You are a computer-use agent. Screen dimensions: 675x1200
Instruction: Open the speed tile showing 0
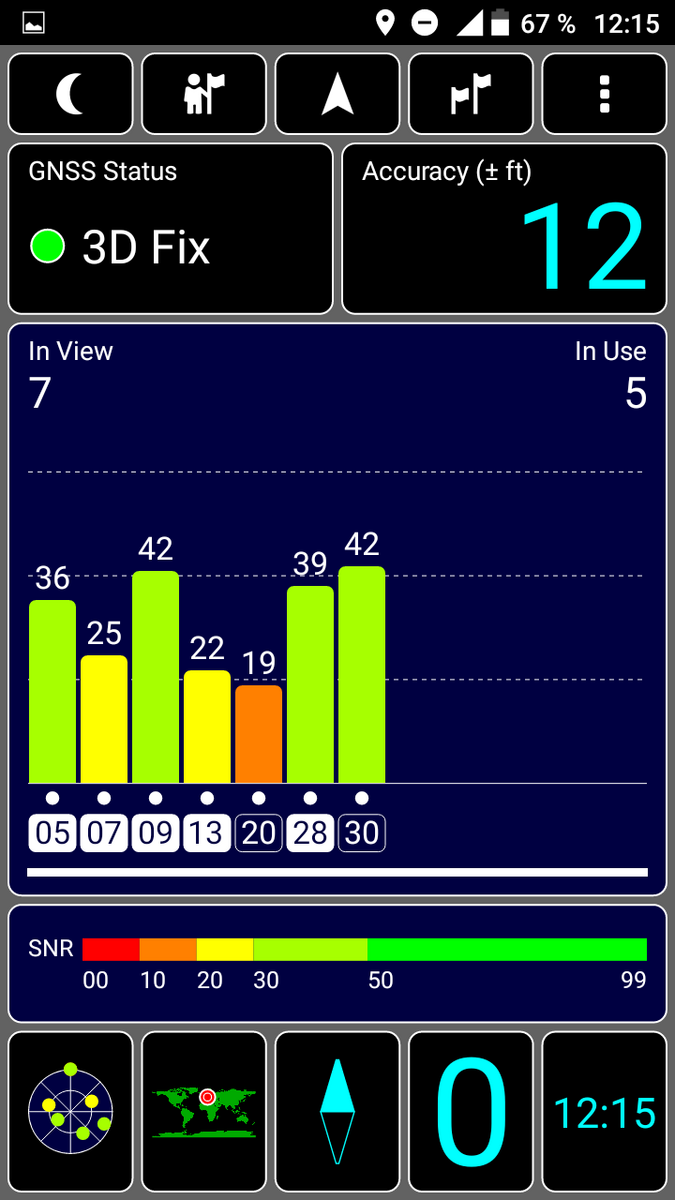coord(471,1111)
